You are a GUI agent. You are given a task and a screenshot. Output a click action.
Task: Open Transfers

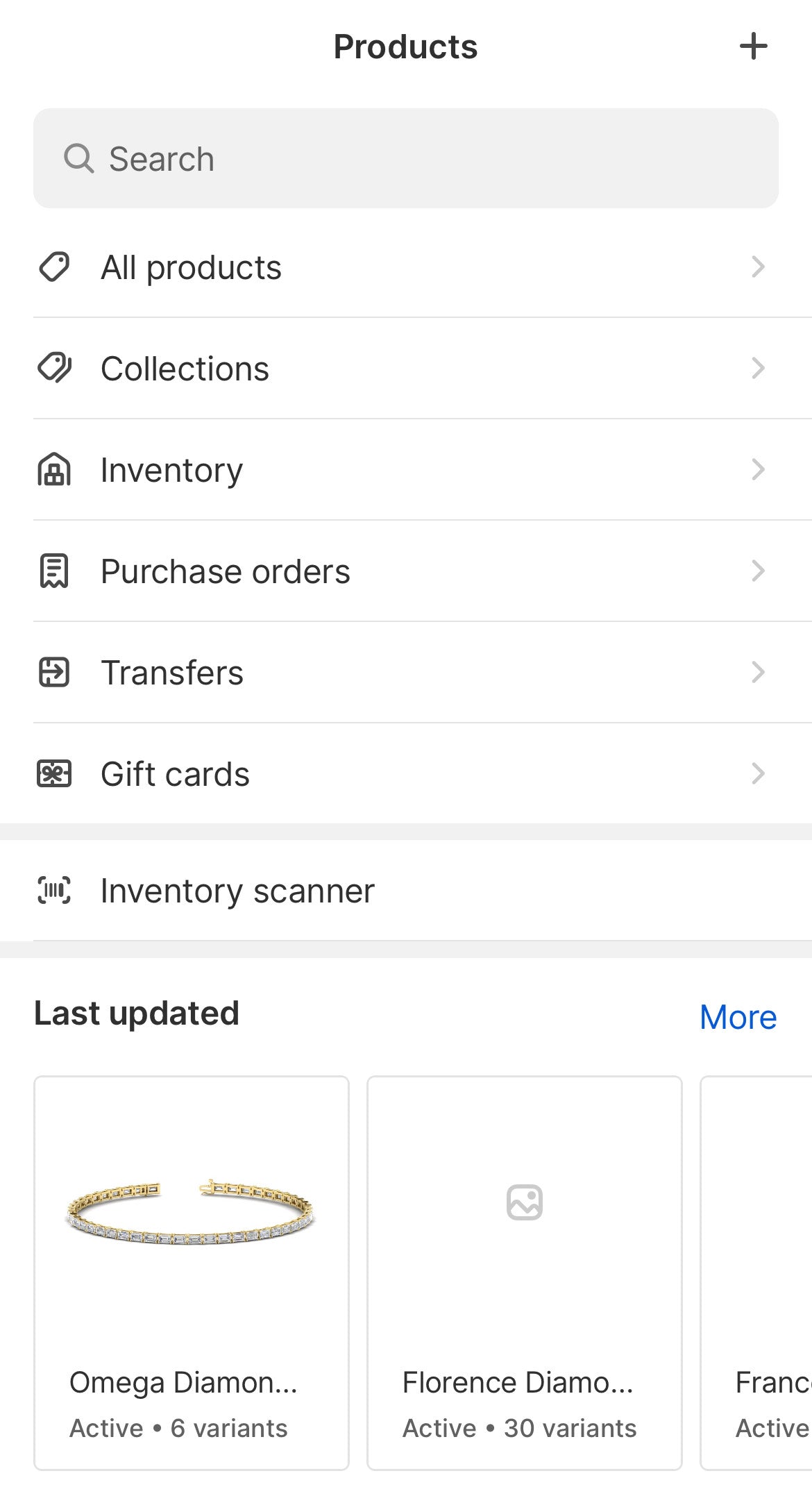point(406,673)
